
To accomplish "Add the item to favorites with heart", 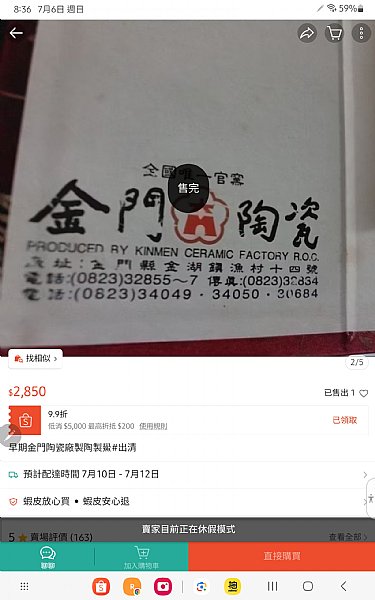I will [x=364, y=393].
